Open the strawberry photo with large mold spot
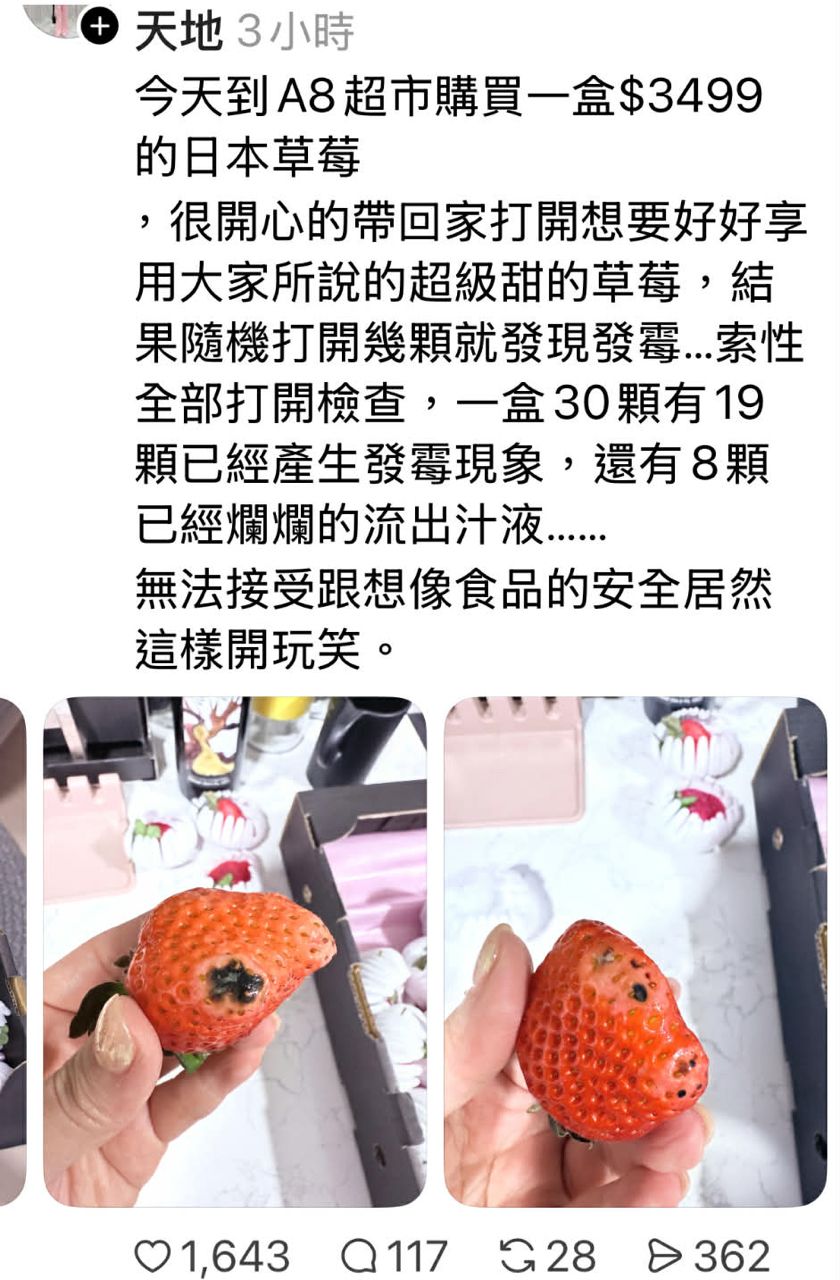Viewport: 840px width, 1280px height. pos(235,950)
